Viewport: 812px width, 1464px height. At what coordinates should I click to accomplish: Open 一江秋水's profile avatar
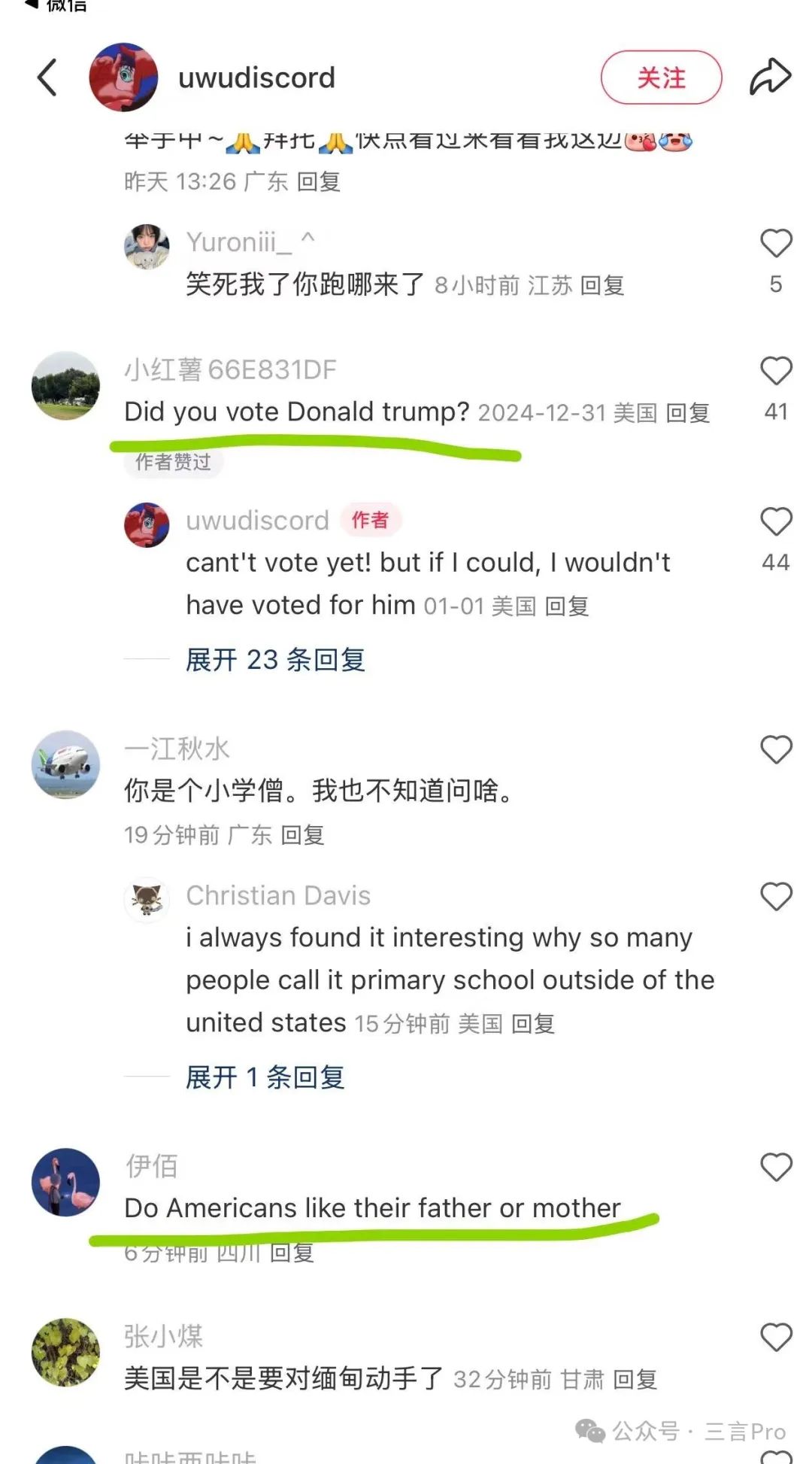pyautogui.click(x=65, y=764)
